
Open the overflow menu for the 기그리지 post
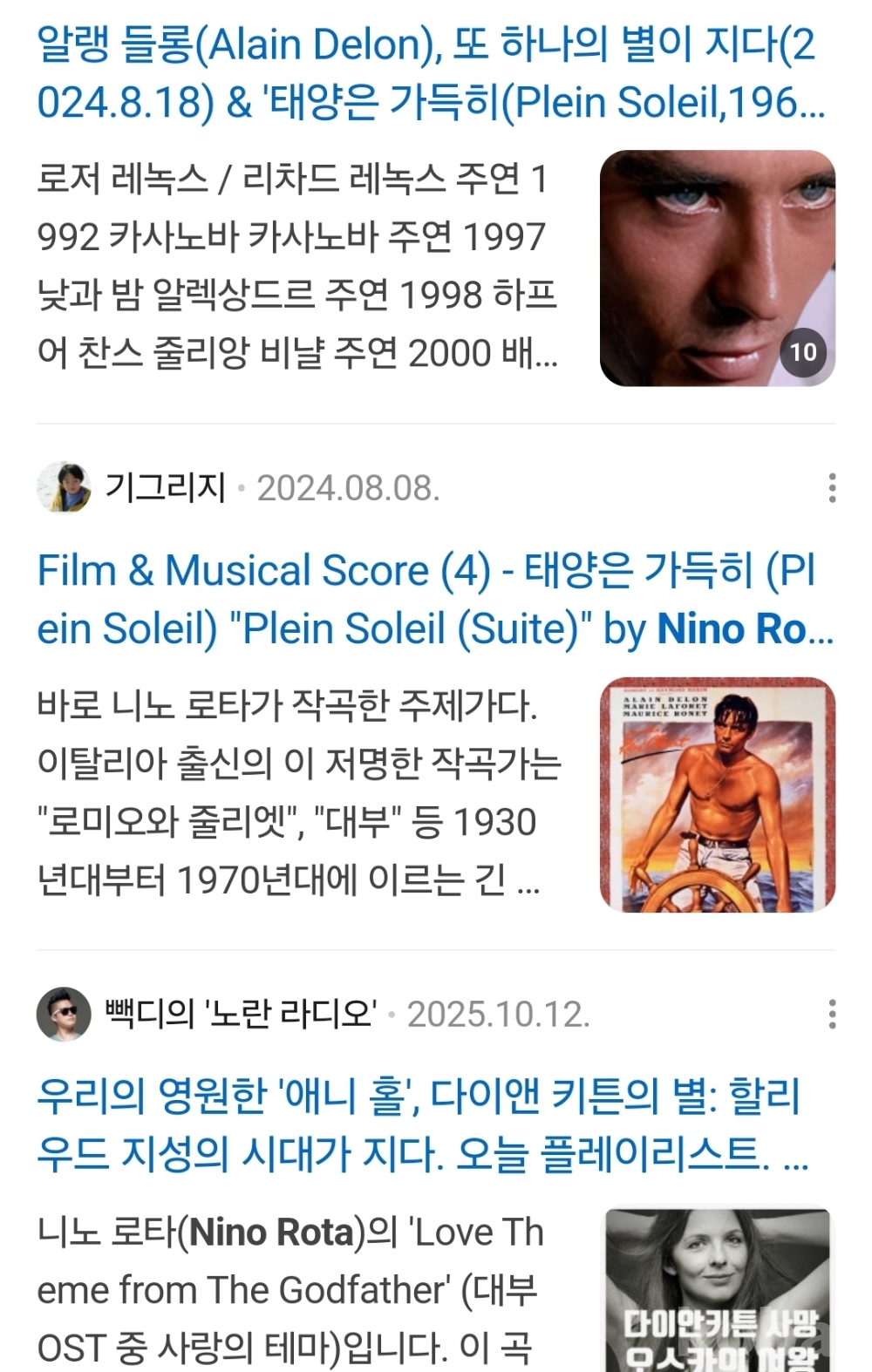click(x=832, y=488)
